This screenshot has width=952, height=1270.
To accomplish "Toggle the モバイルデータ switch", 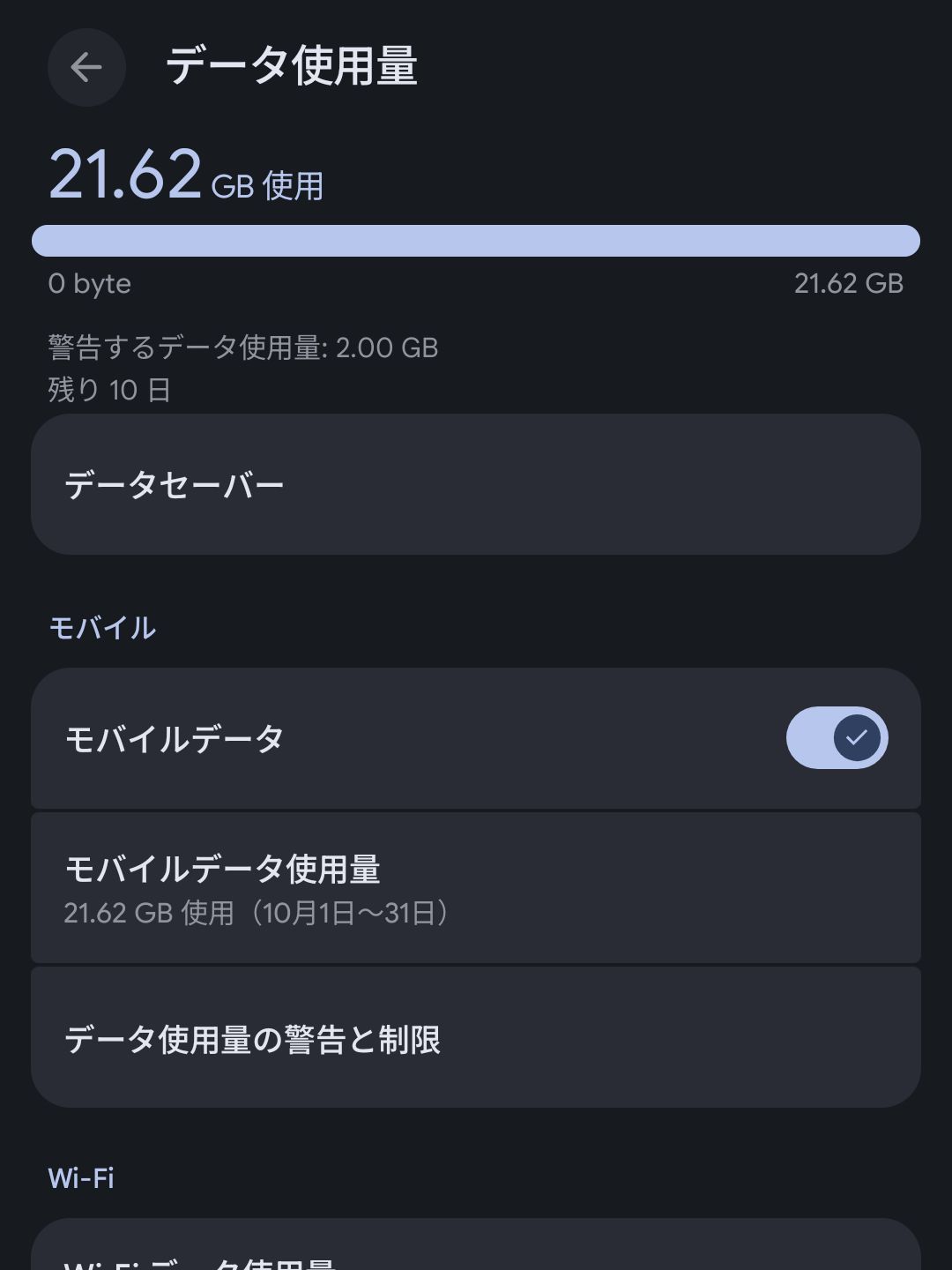I will [837, 737].
